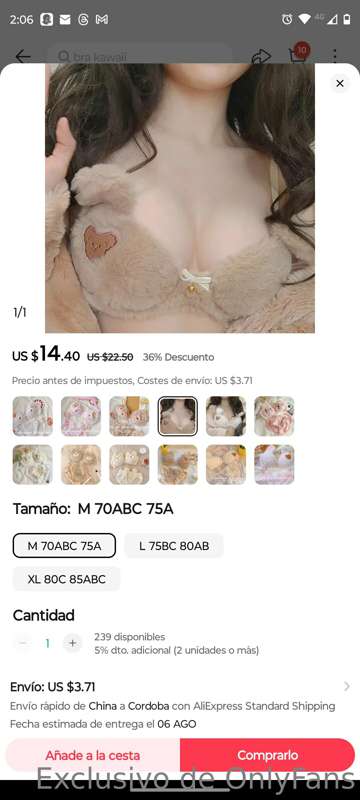Select the first color variant thumbnail
Image resolution: width=360 pixels, height=800 pixels.
coord(33,416)
